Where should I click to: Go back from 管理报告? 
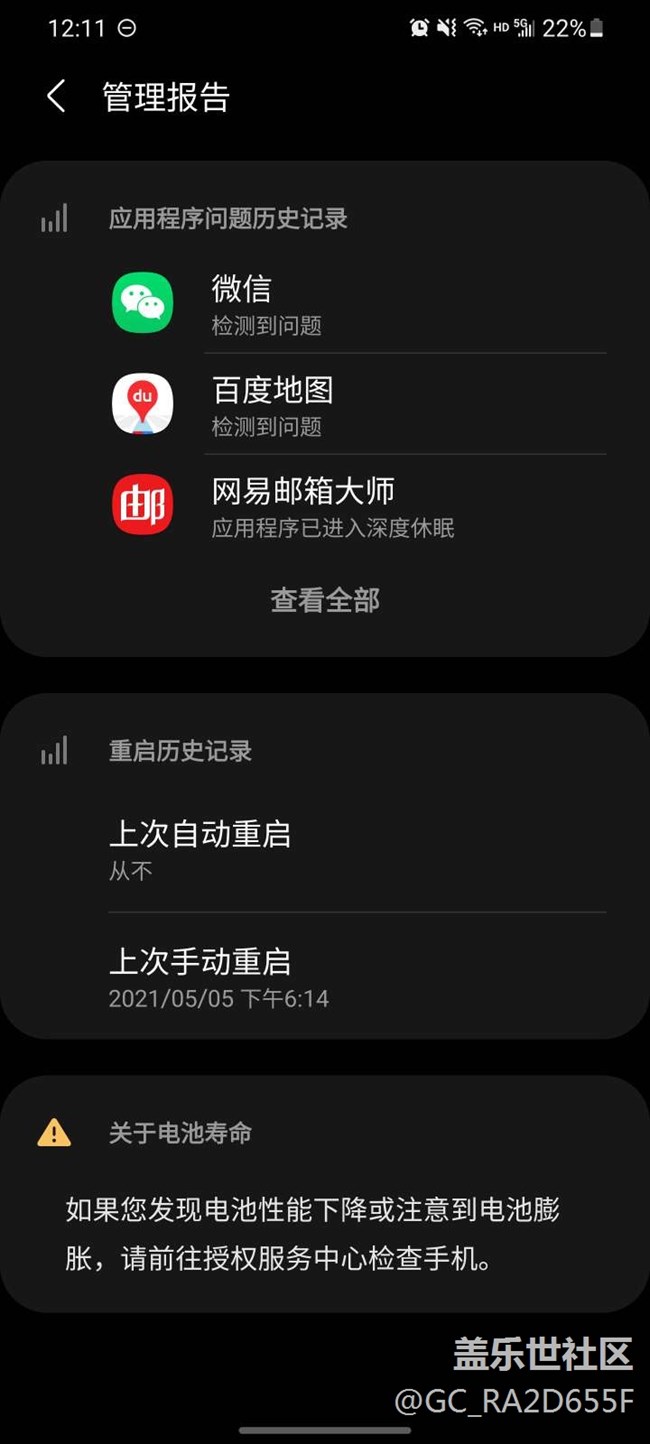(x=56, y=97)
